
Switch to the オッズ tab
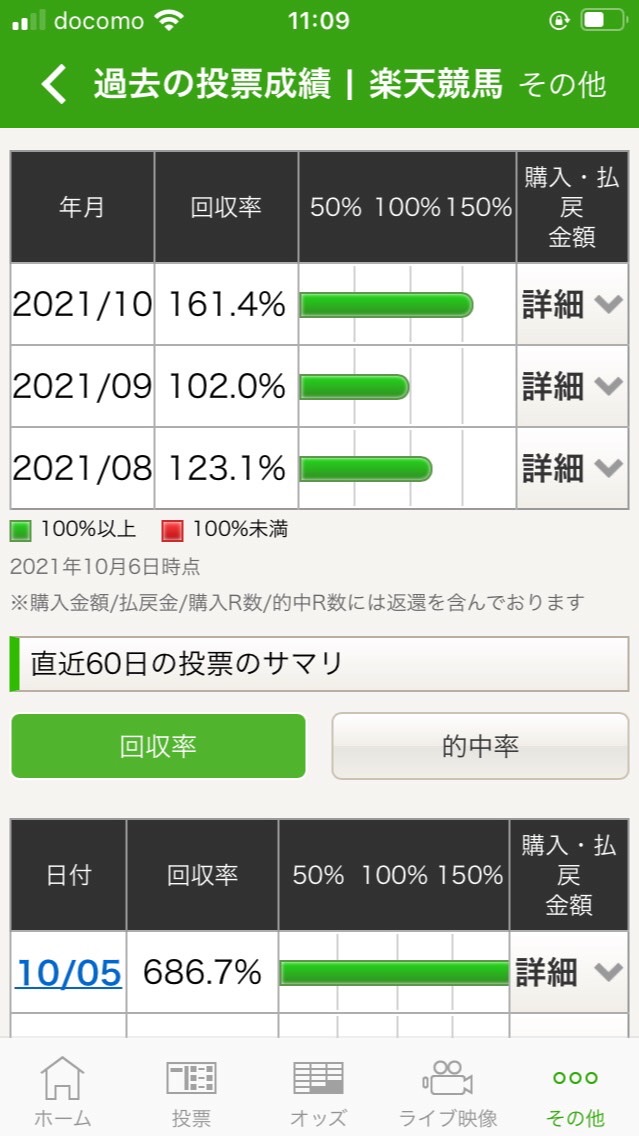point(318,1091)
